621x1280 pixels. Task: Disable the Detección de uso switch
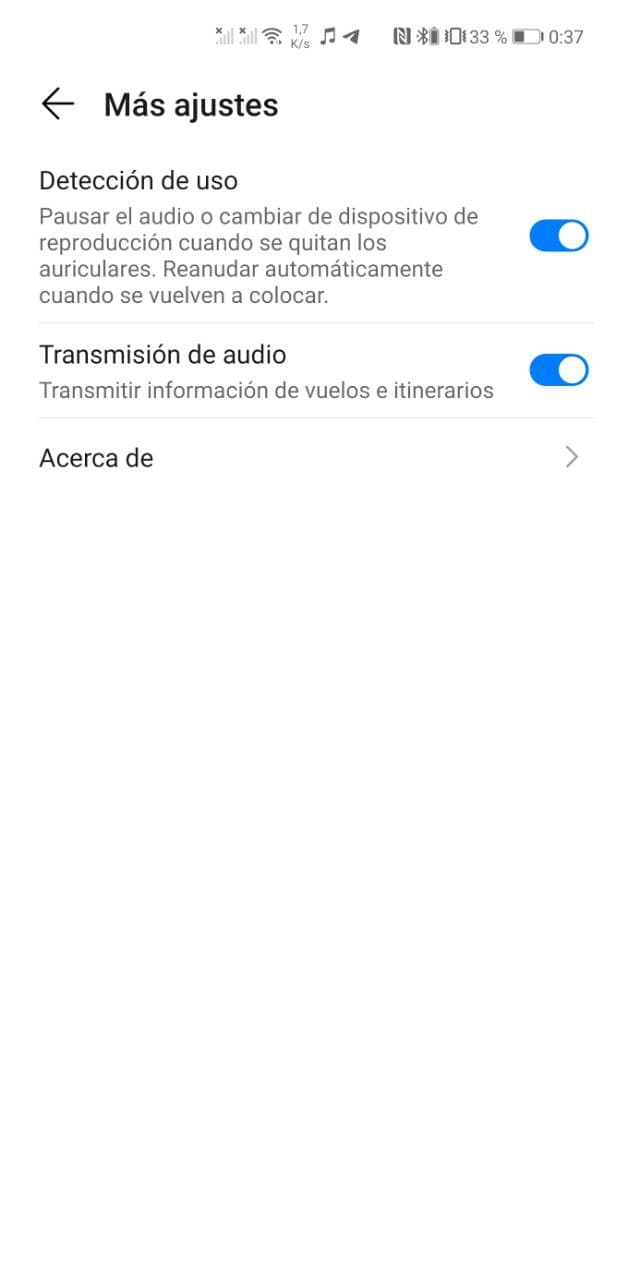(558, 237)
